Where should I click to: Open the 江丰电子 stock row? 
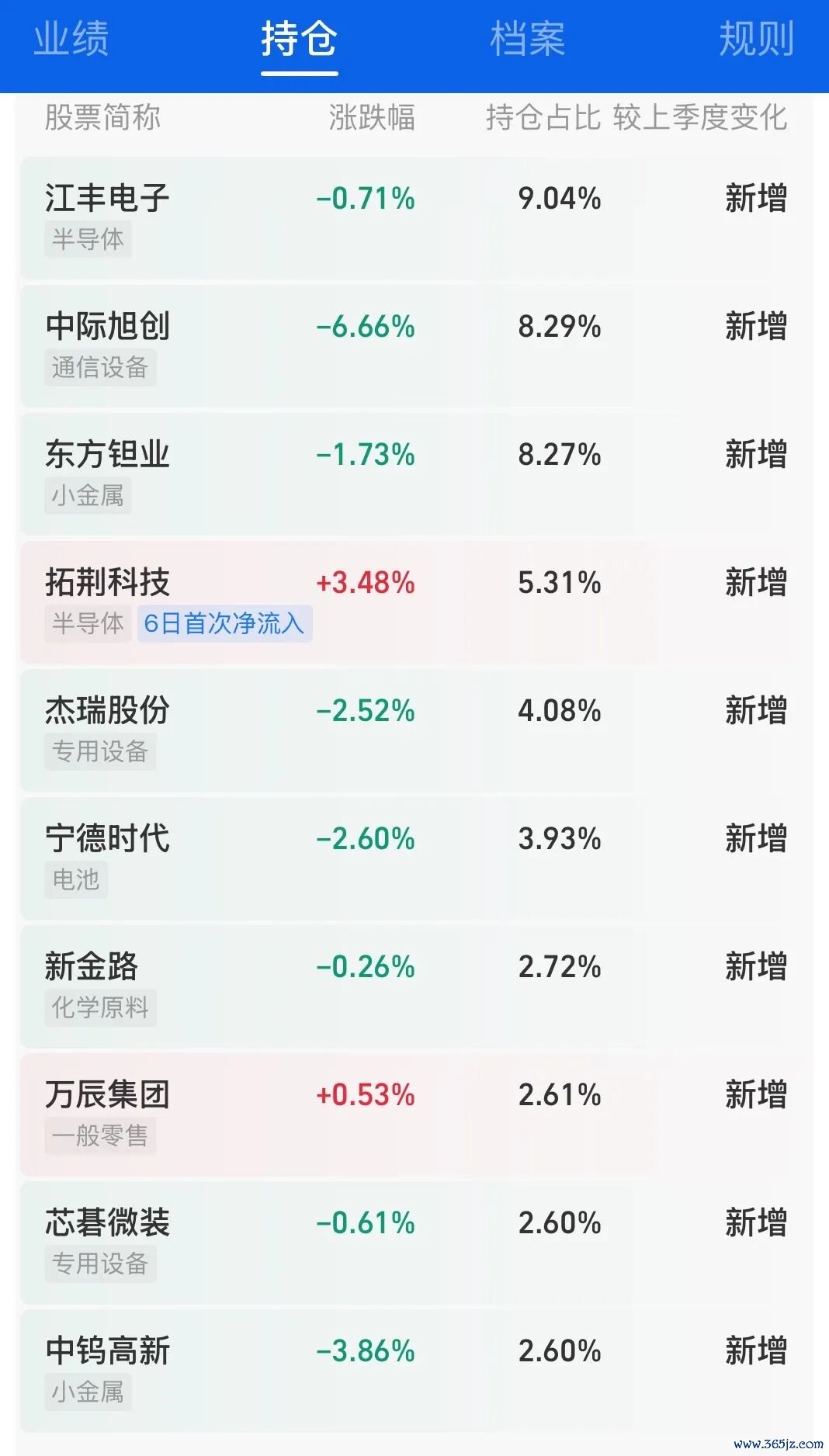pos(416,218)
